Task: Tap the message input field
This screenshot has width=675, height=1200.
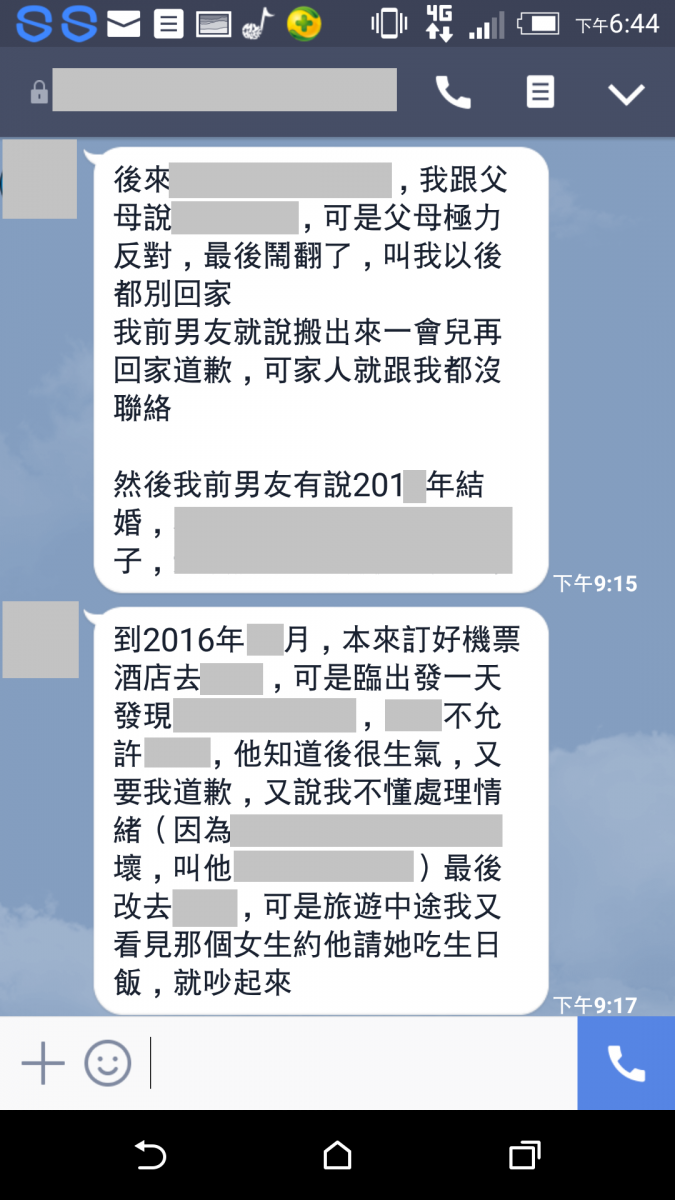Action: pos(360,1063)
